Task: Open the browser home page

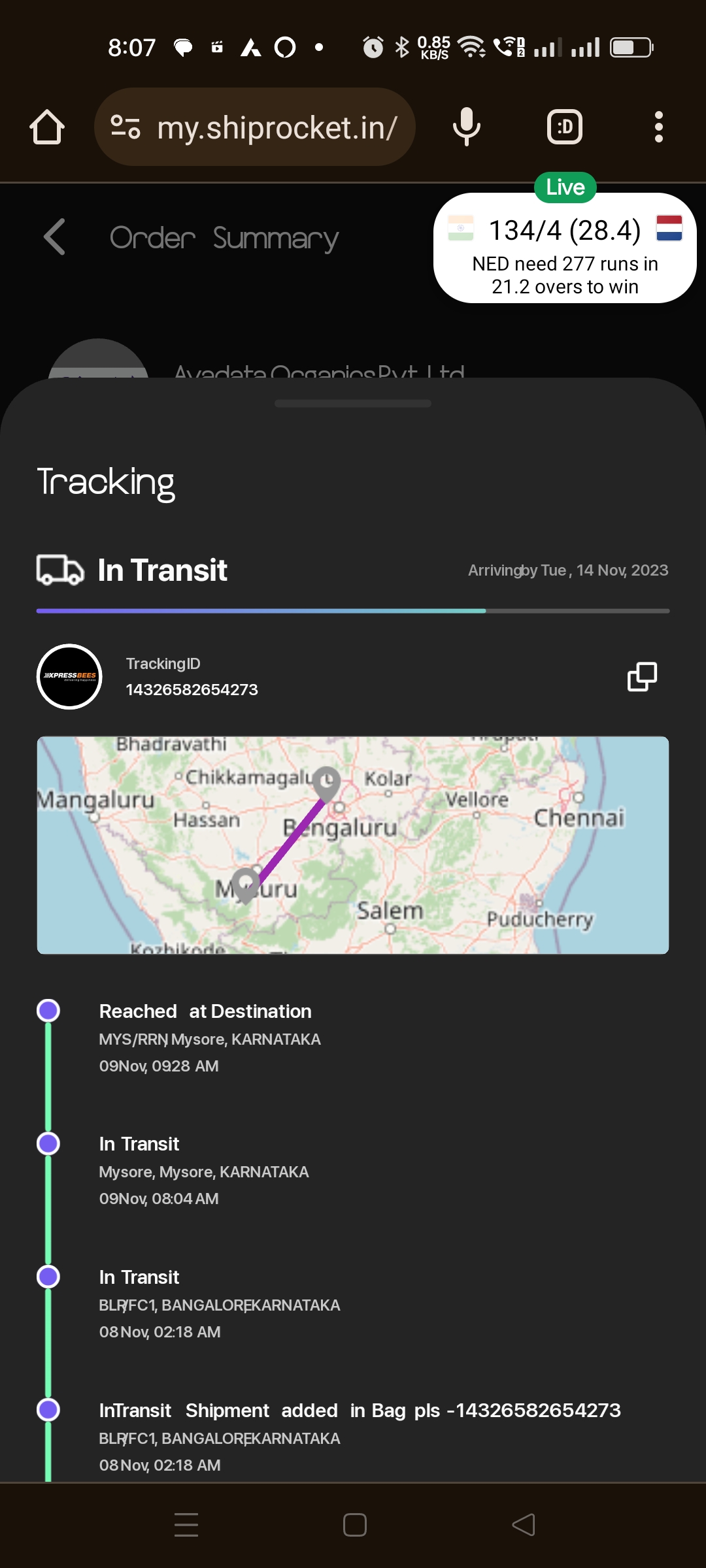Action: 47,127
